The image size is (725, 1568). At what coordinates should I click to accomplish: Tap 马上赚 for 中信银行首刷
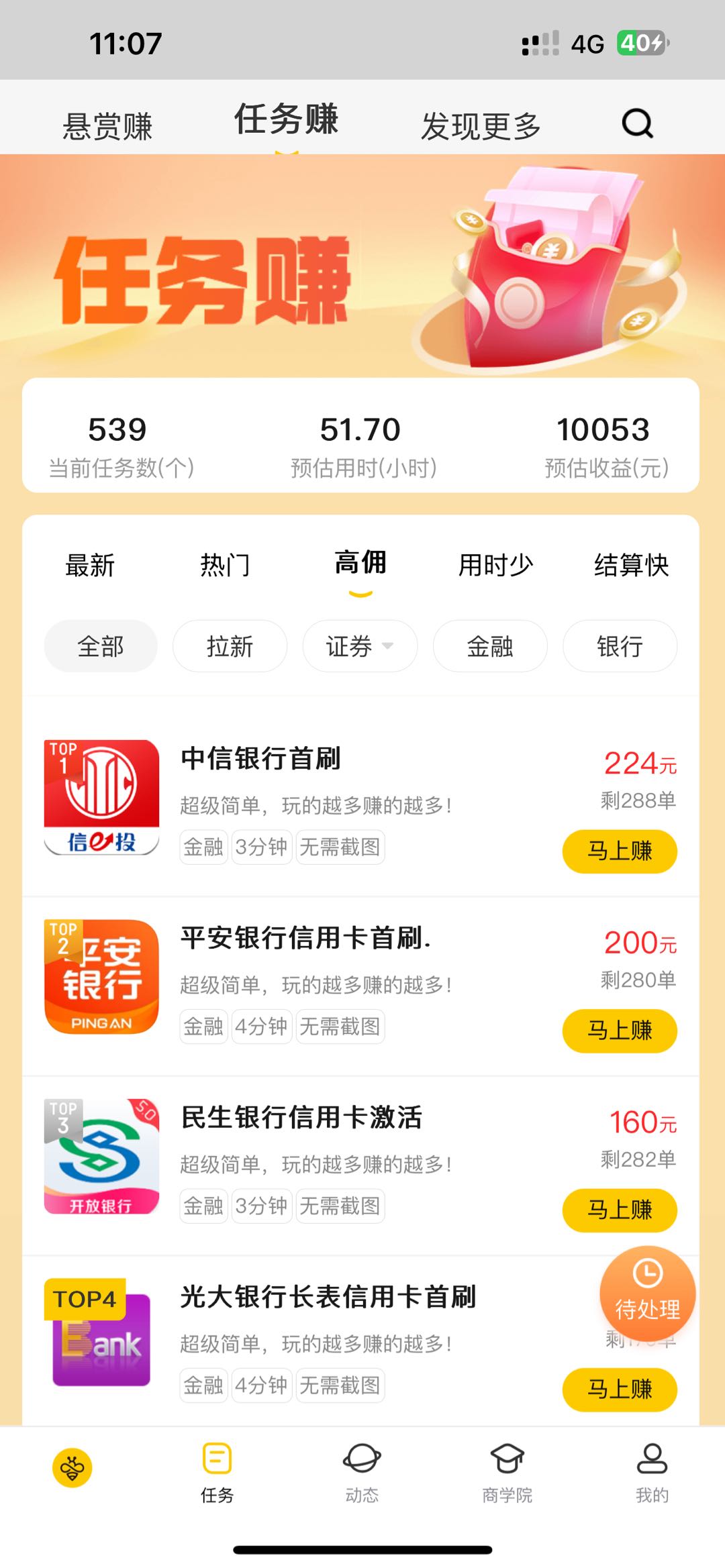pos(620,851)
